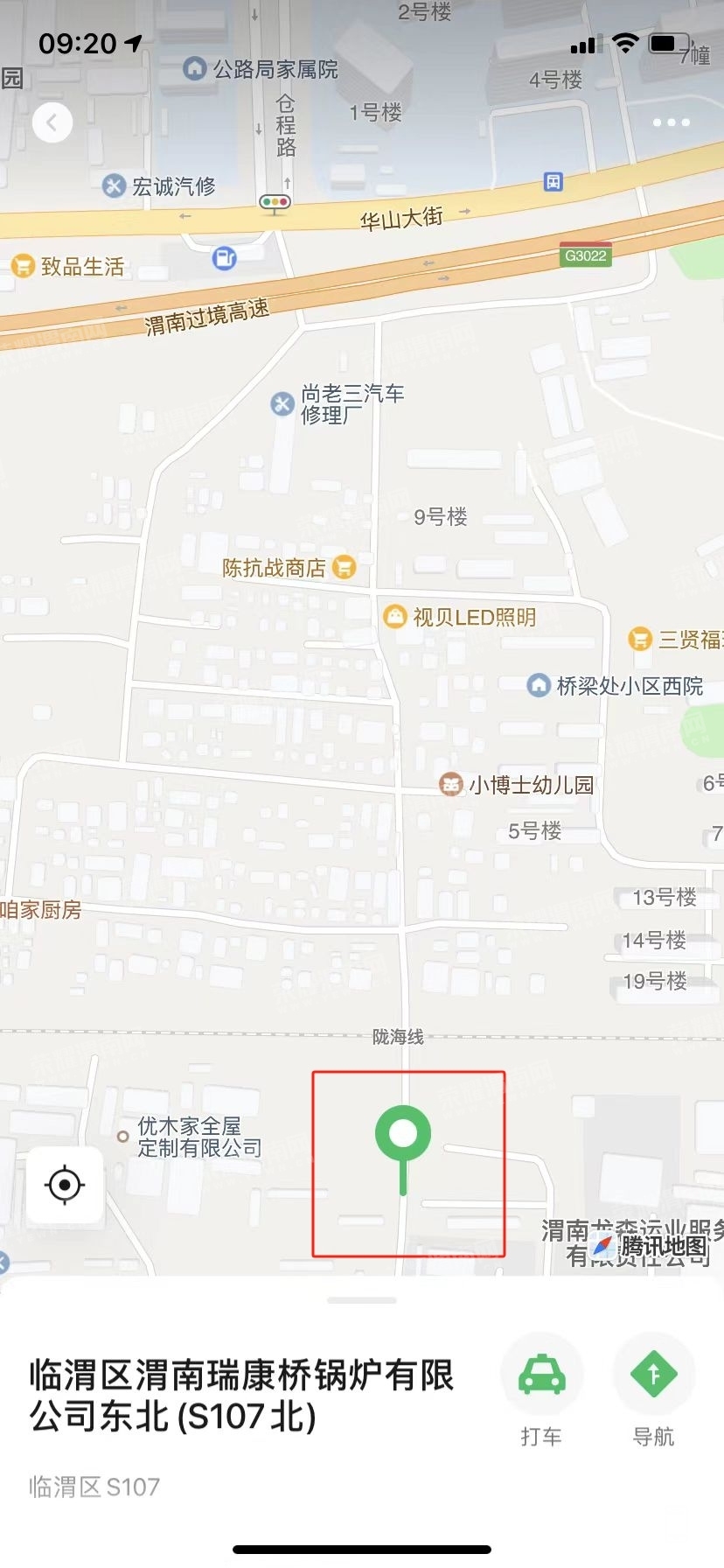Tap the 宏诚汽修 repair shop marker
Screen dimensions: 724x1568
[x=114, y=186]
